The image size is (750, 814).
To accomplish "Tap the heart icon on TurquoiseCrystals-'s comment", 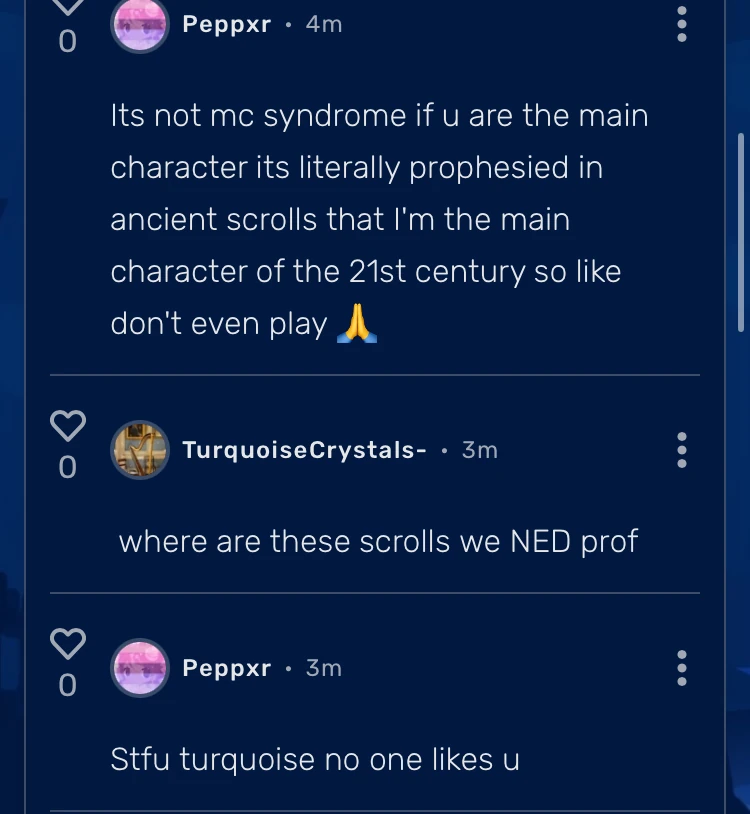I will (x=67, y=426).
